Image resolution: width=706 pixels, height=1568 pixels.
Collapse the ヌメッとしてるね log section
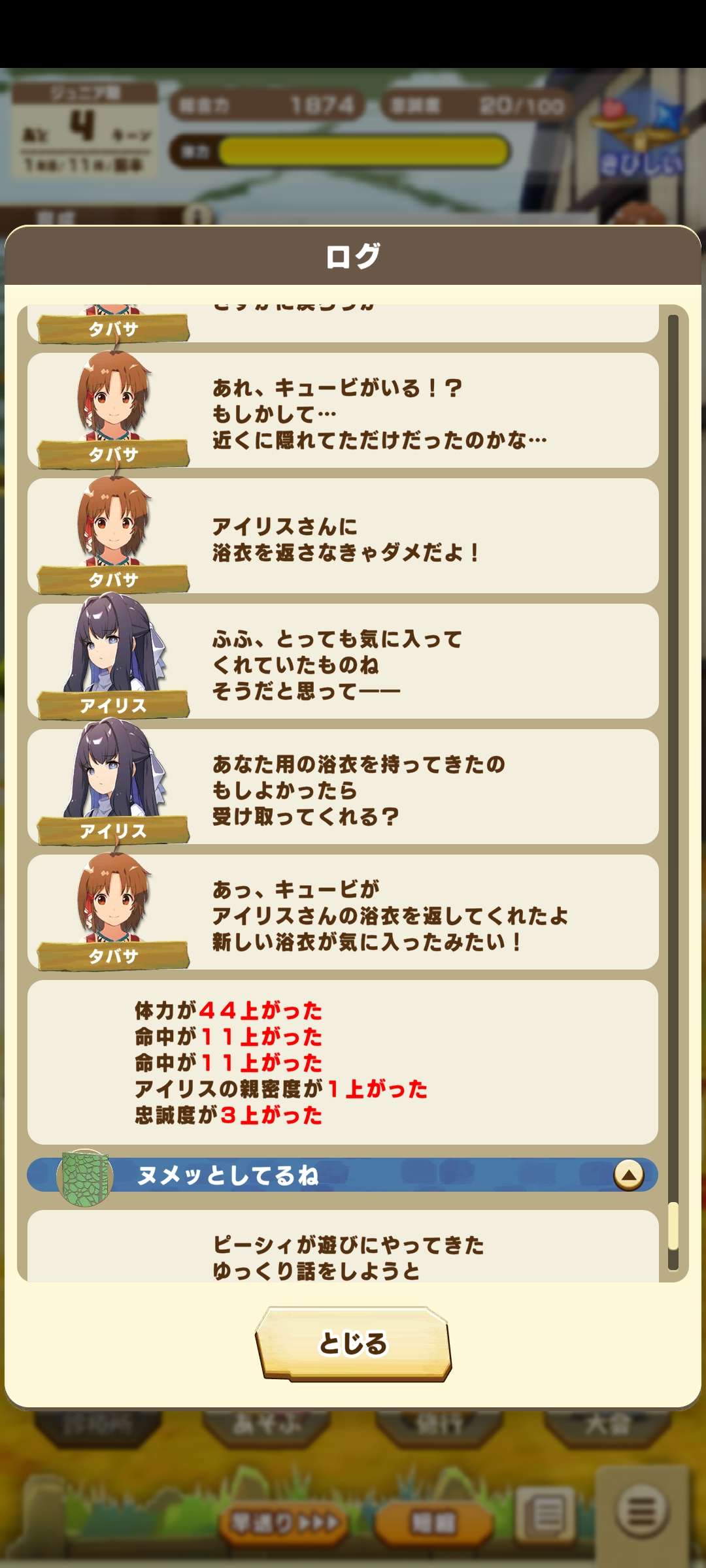[628, 1175]
